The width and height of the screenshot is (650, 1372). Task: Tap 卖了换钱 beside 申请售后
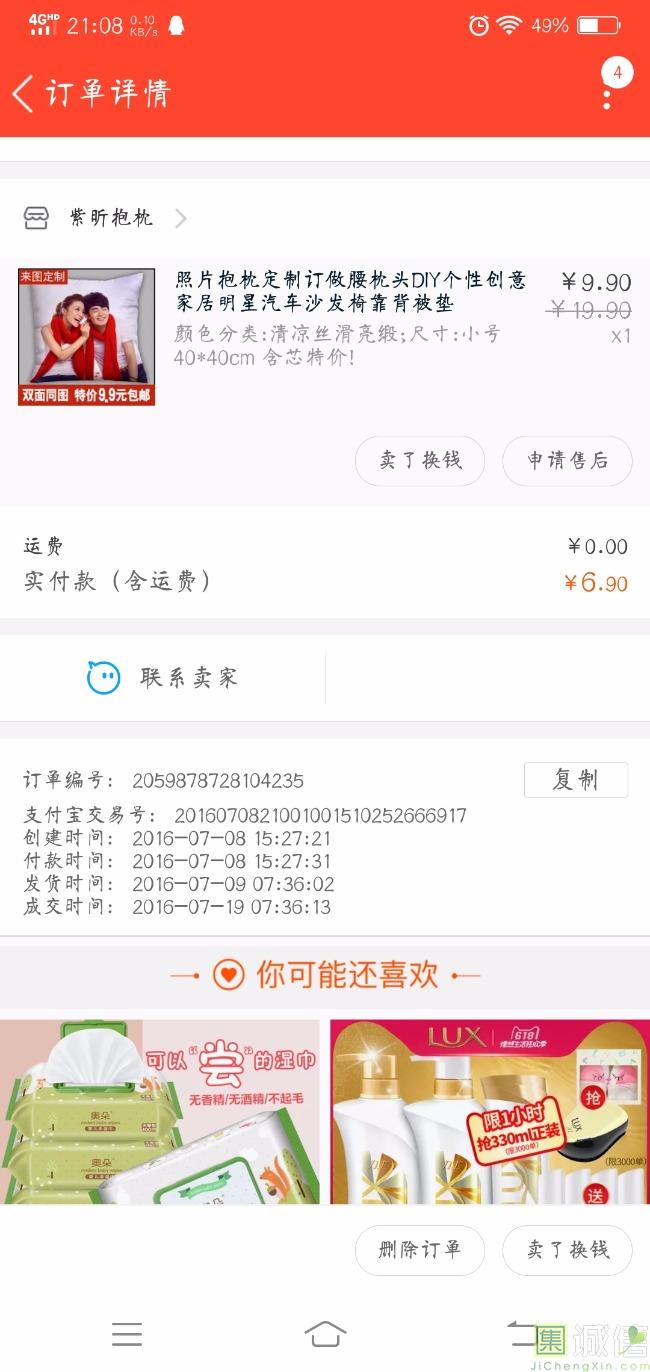pos(420,461)
